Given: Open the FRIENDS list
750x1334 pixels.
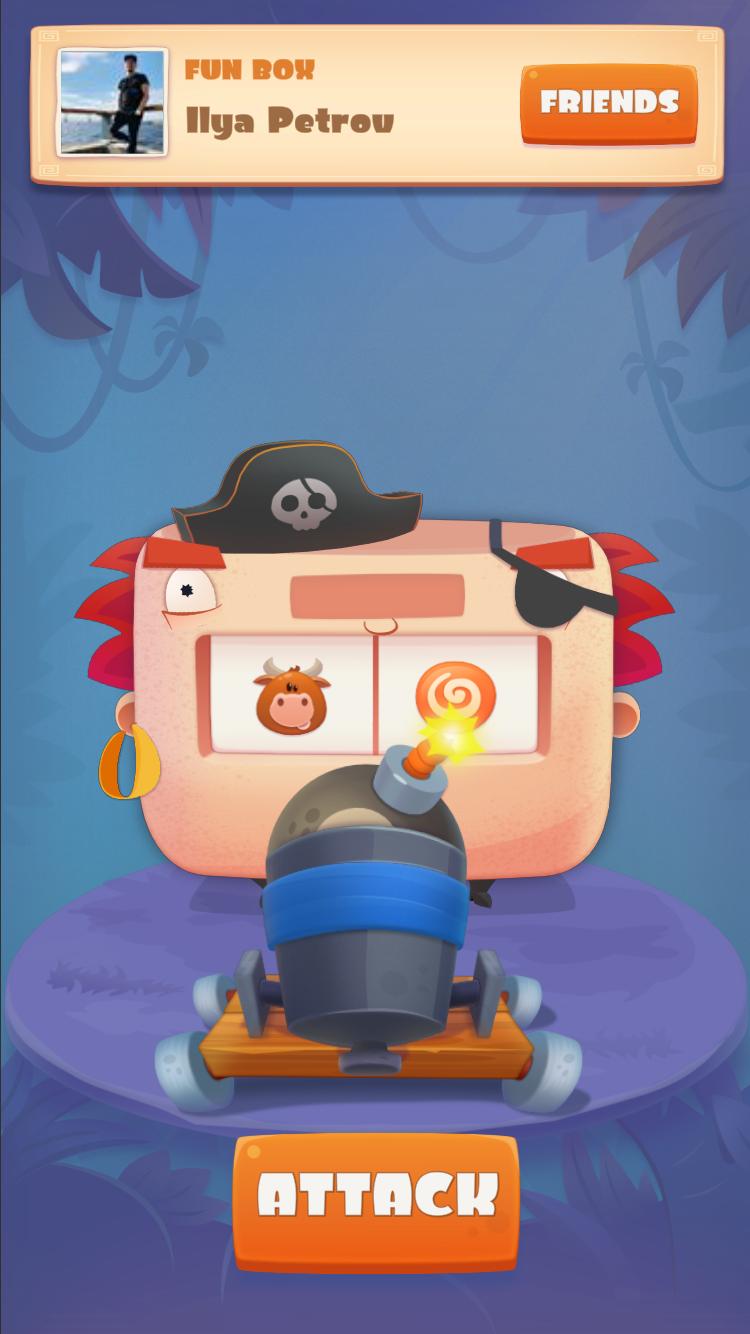Looking at the screenshot, I should (x=609, y=104).
